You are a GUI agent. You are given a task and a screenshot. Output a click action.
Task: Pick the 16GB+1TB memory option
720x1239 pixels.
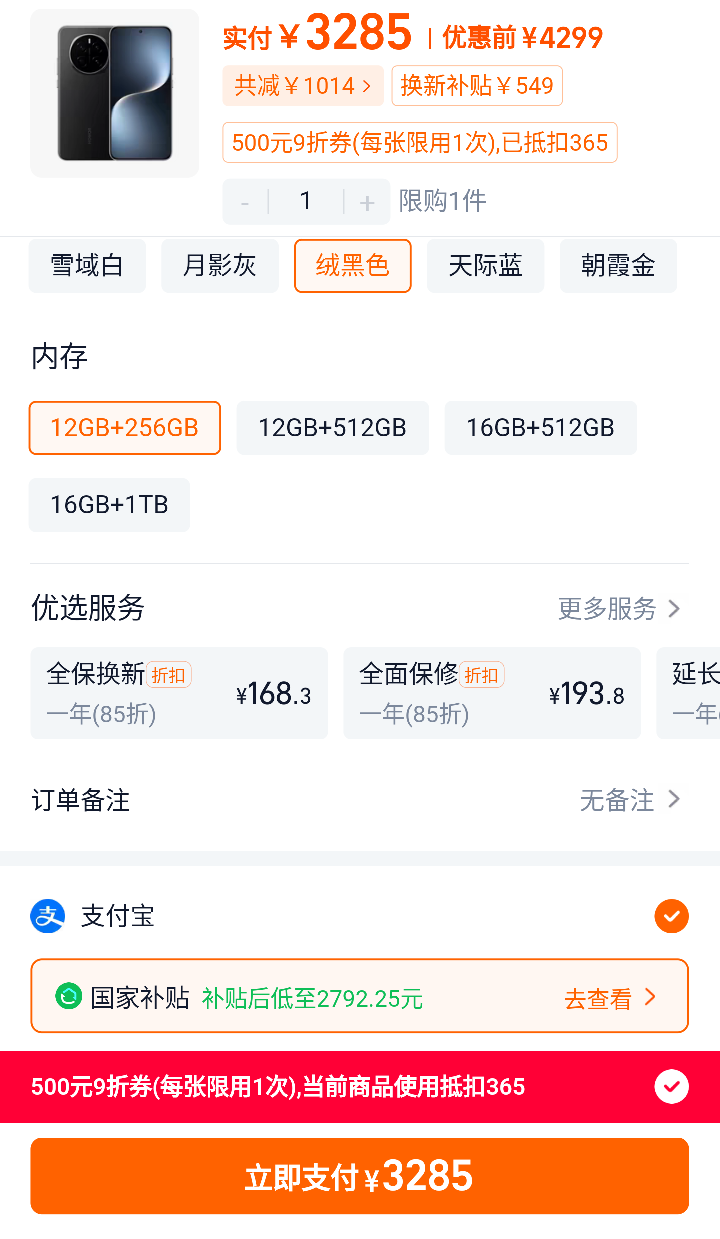(109, 505)
